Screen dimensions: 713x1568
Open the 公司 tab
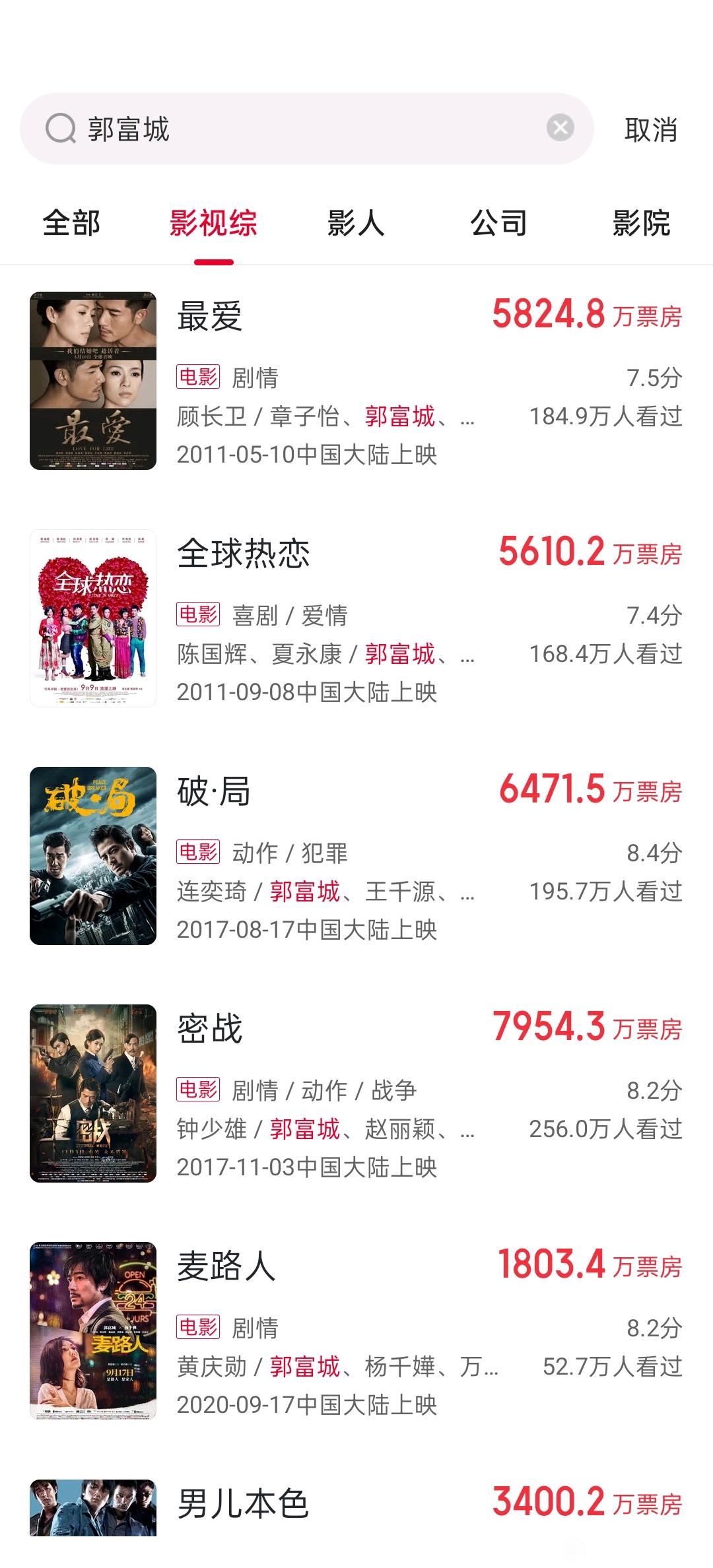point(498,223)
